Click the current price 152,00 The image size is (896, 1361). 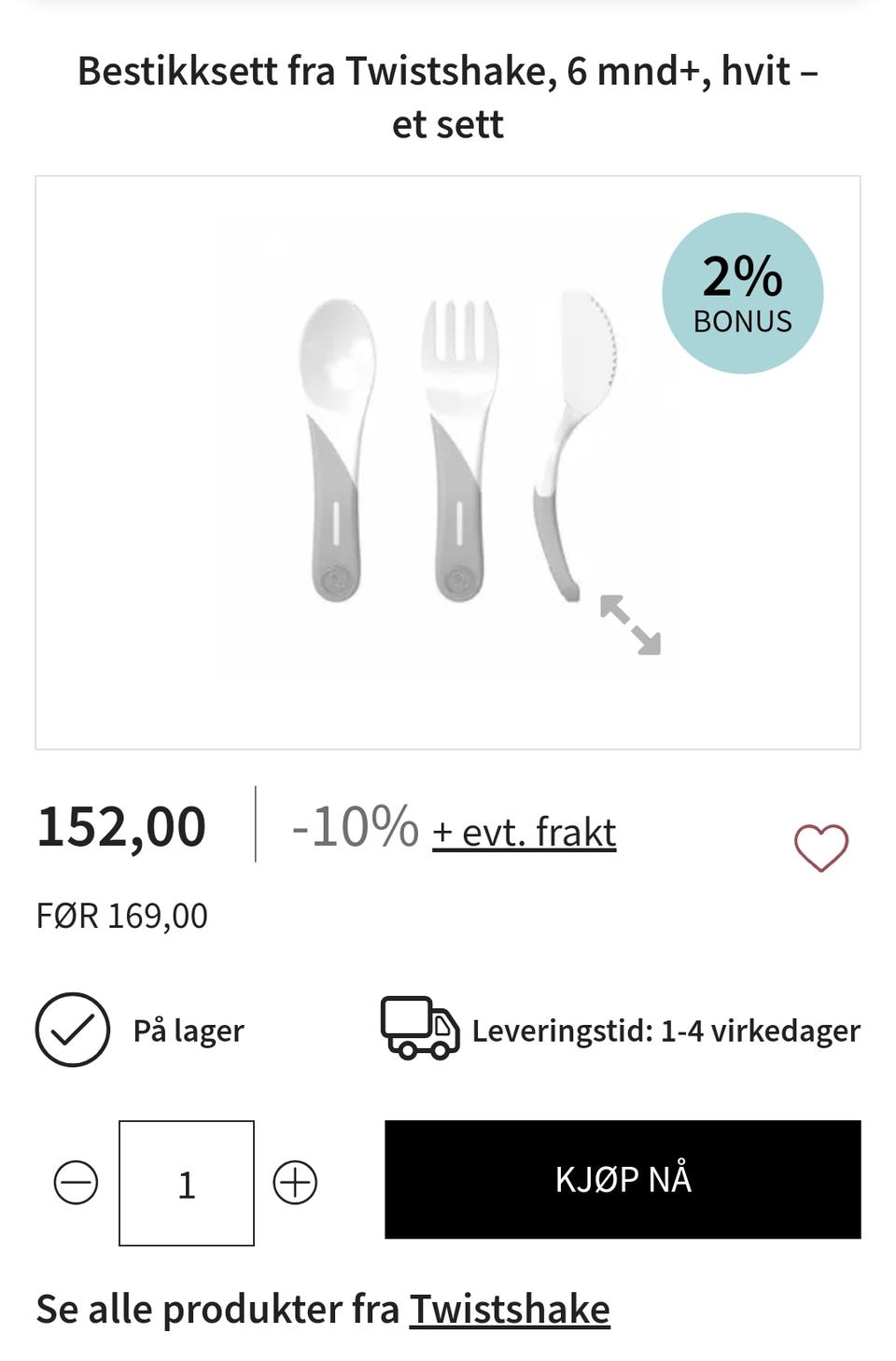[x=121, y=825]
